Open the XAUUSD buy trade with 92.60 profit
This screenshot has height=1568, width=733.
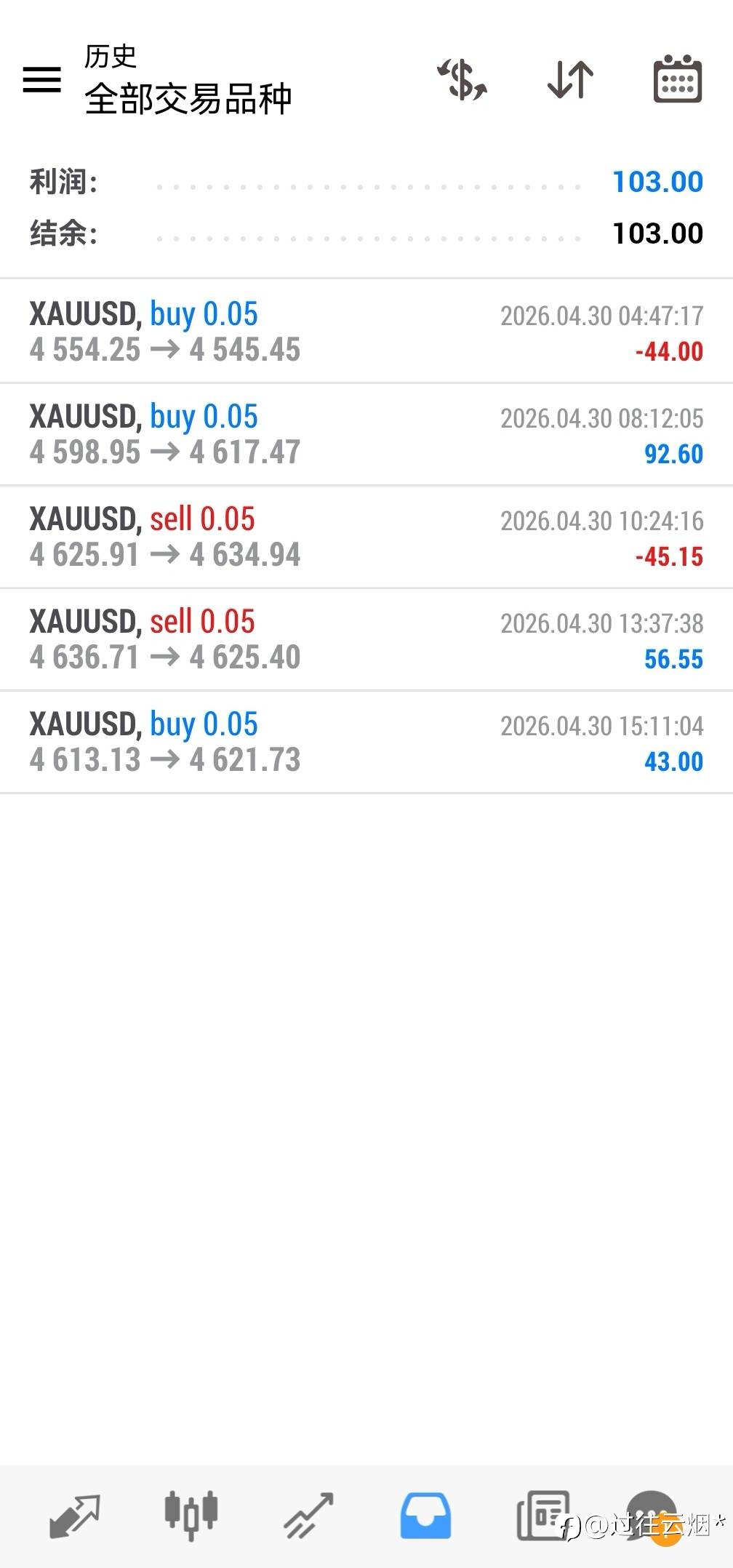366,434
